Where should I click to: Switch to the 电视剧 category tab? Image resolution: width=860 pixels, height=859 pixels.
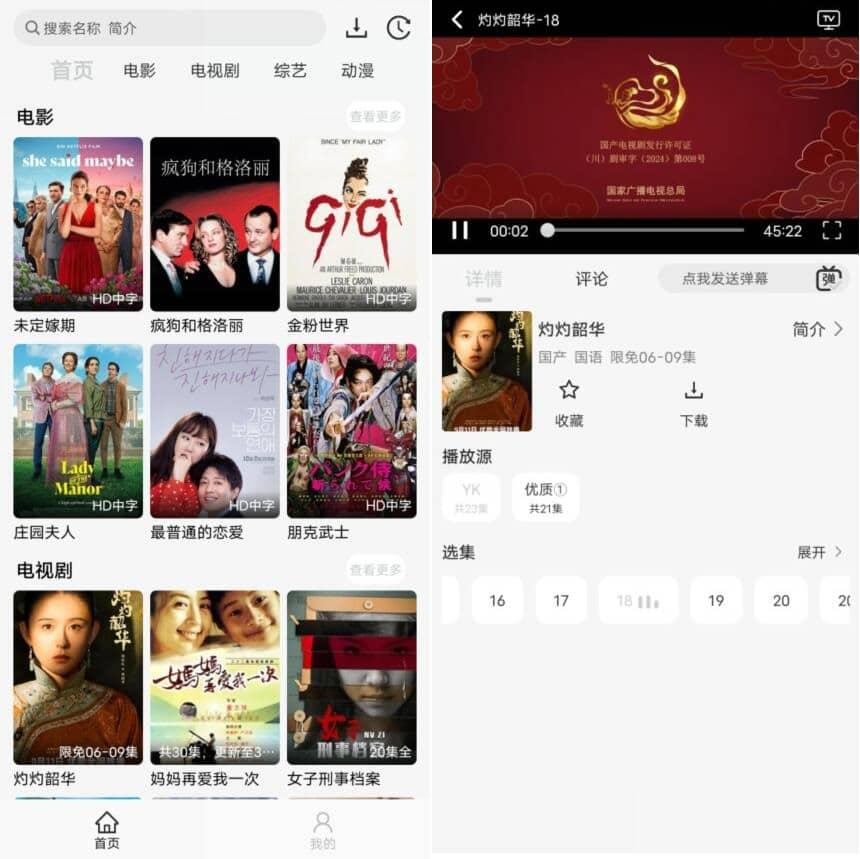(215, 71)
